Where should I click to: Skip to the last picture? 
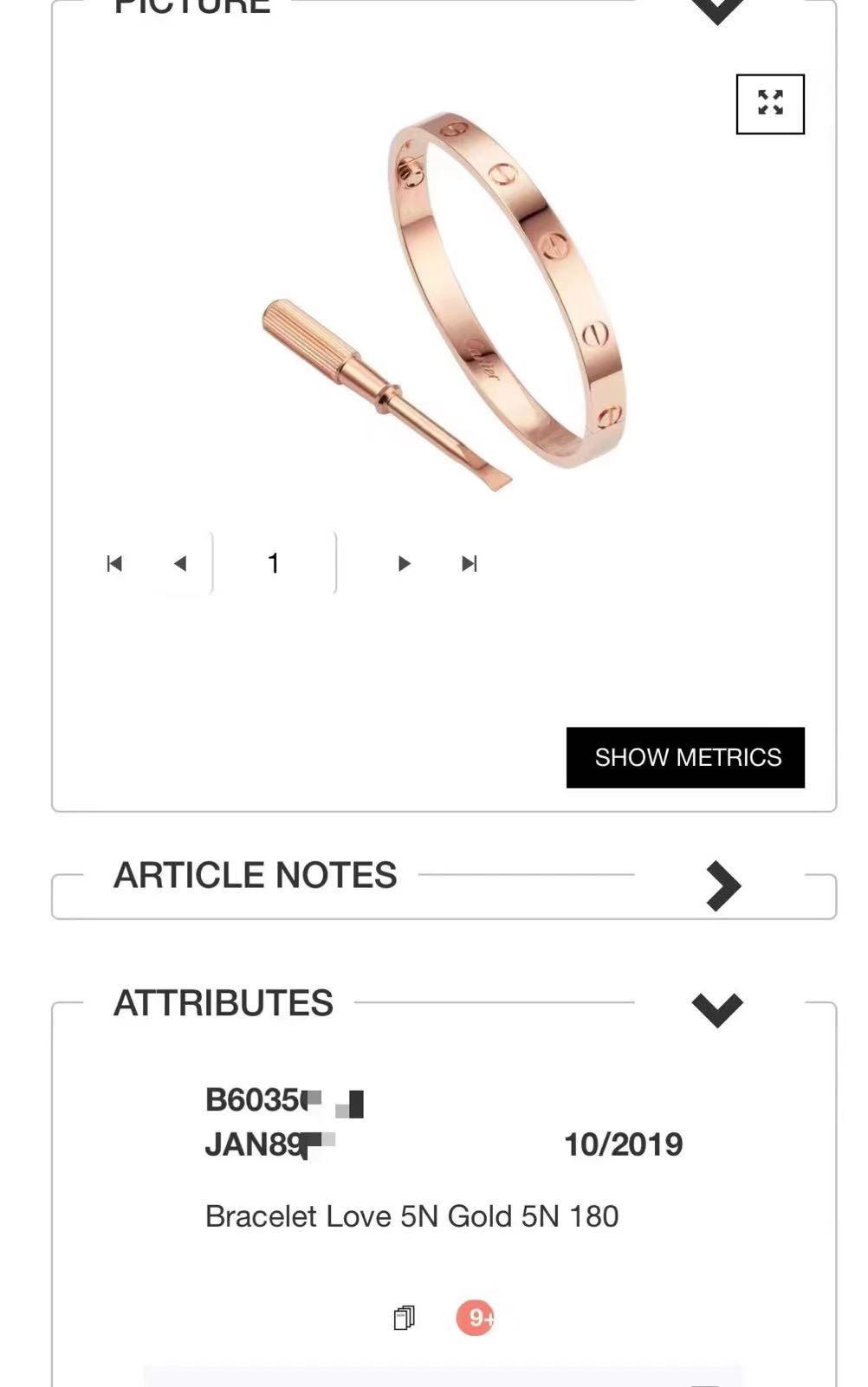469,562
